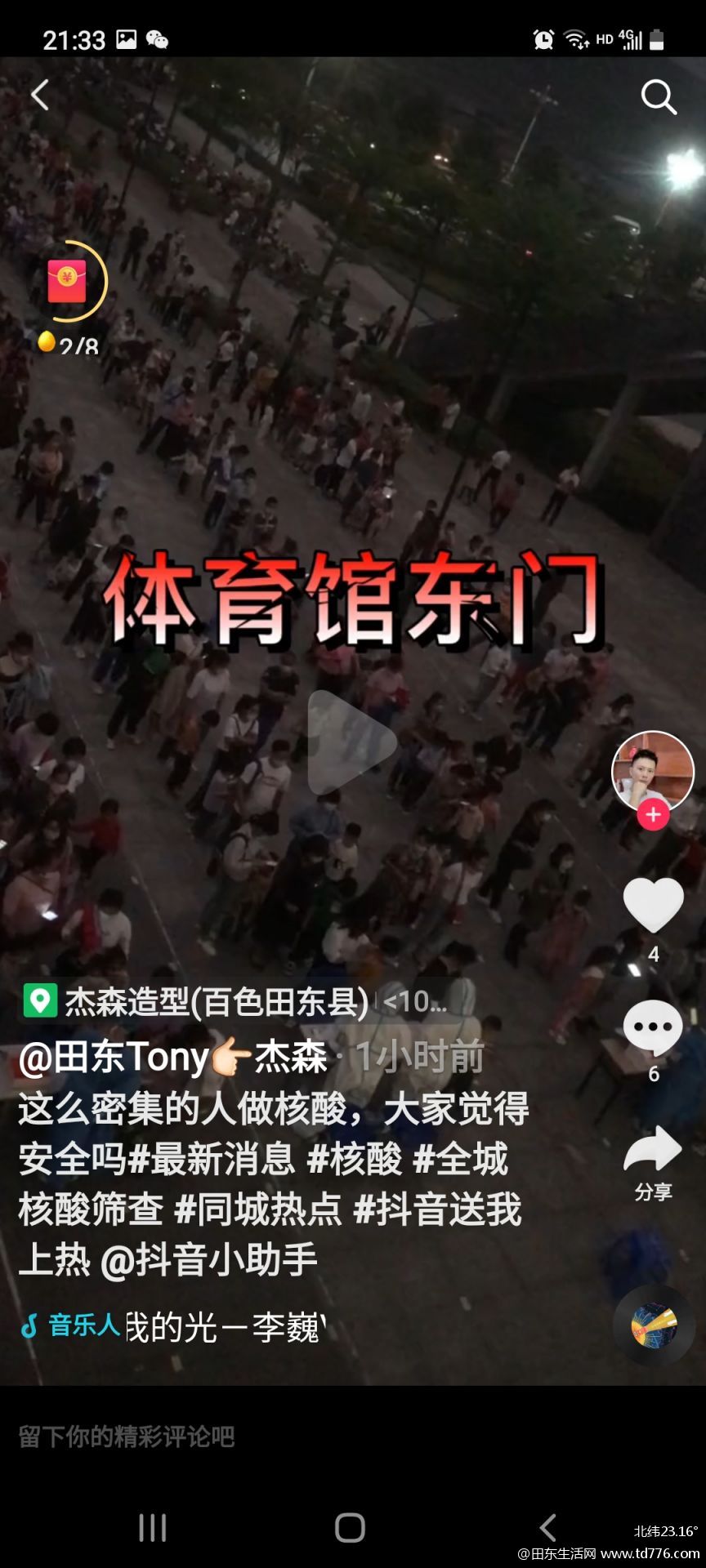Open the @田东Tony杰森 username

pos(172,1057)
